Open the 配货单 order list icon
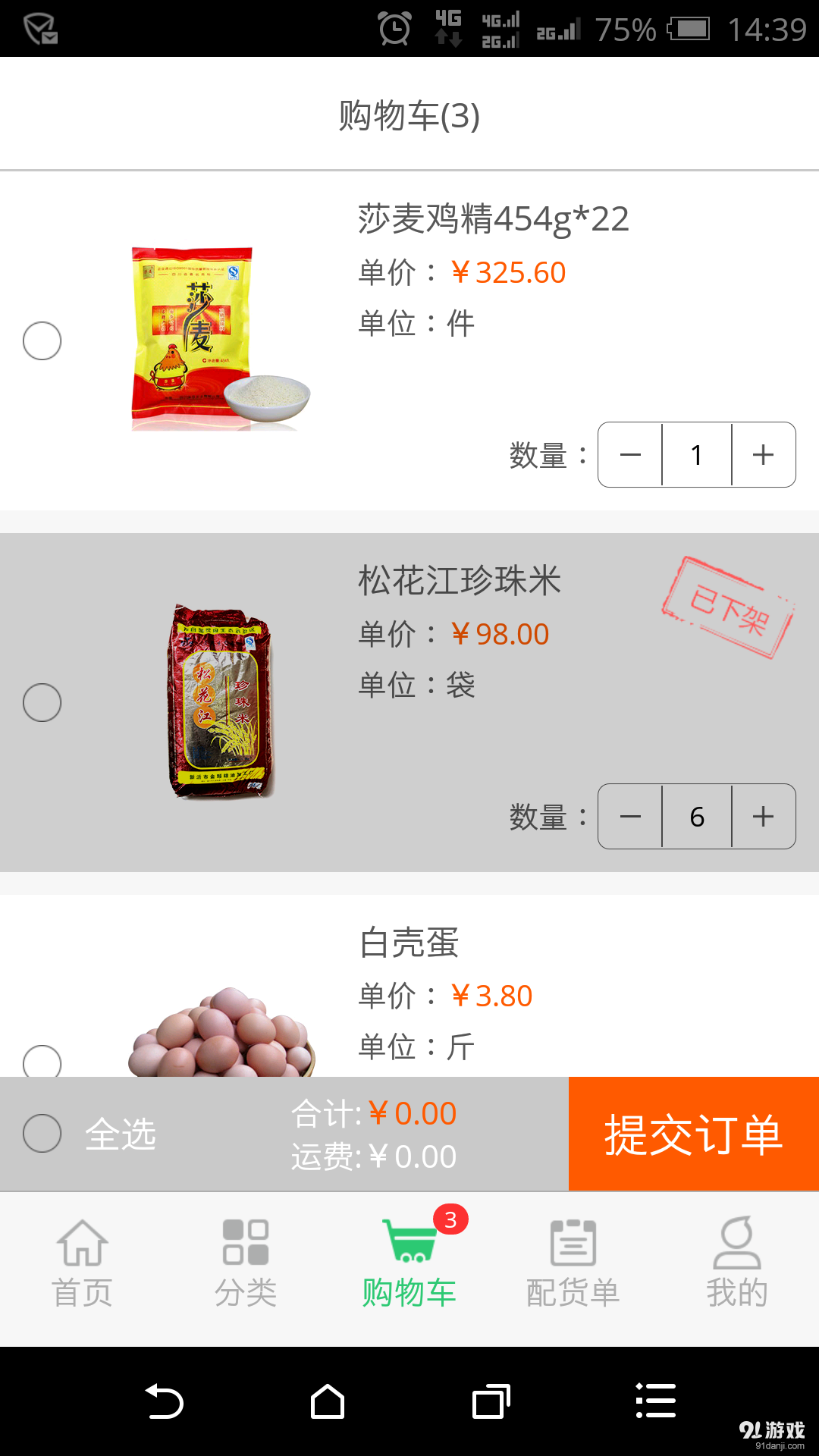Screen dimensions: 819x1456 pos(573,1241)
